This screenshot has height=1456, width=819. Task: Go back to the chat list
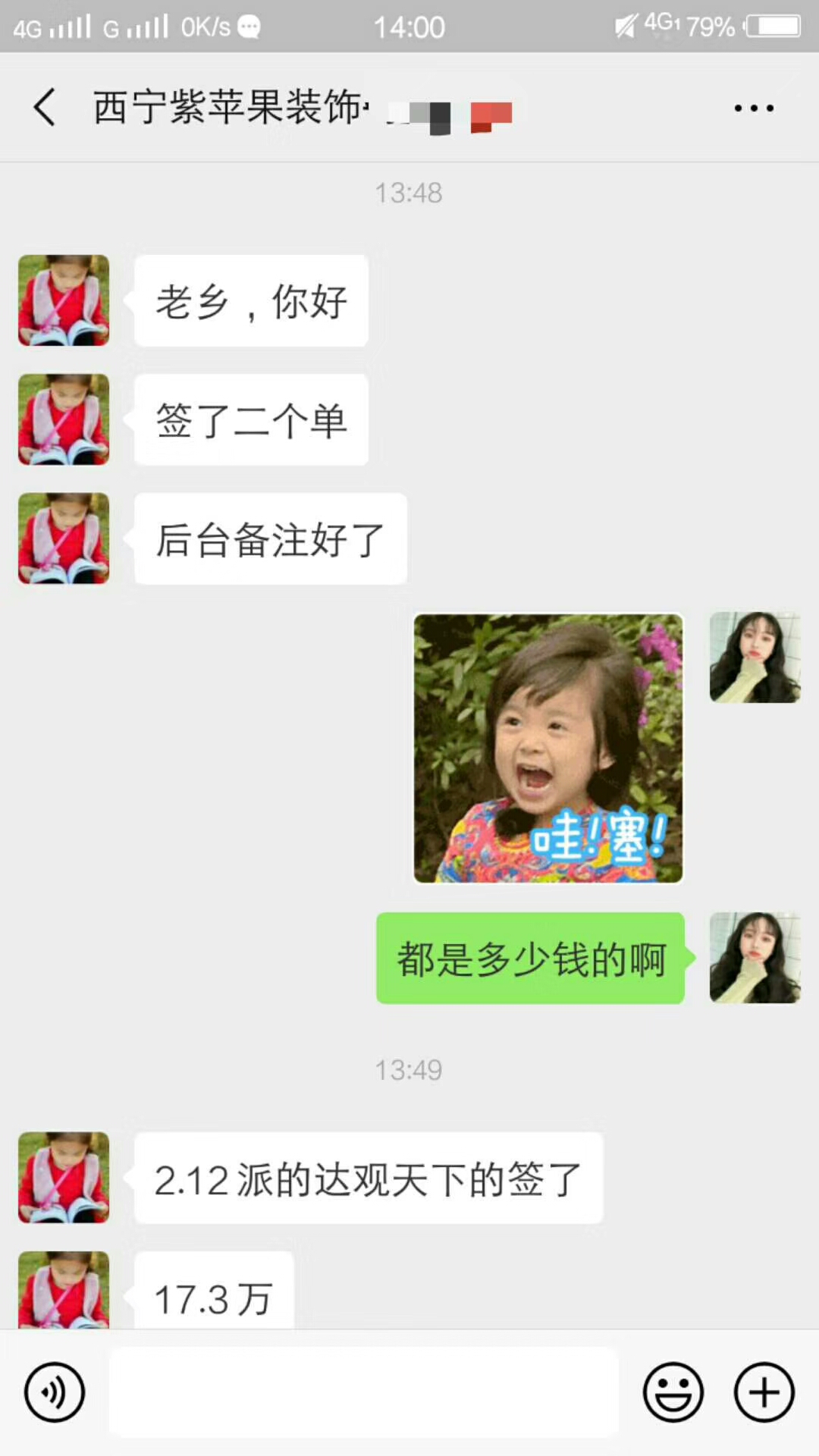click(x=45, y=107)
